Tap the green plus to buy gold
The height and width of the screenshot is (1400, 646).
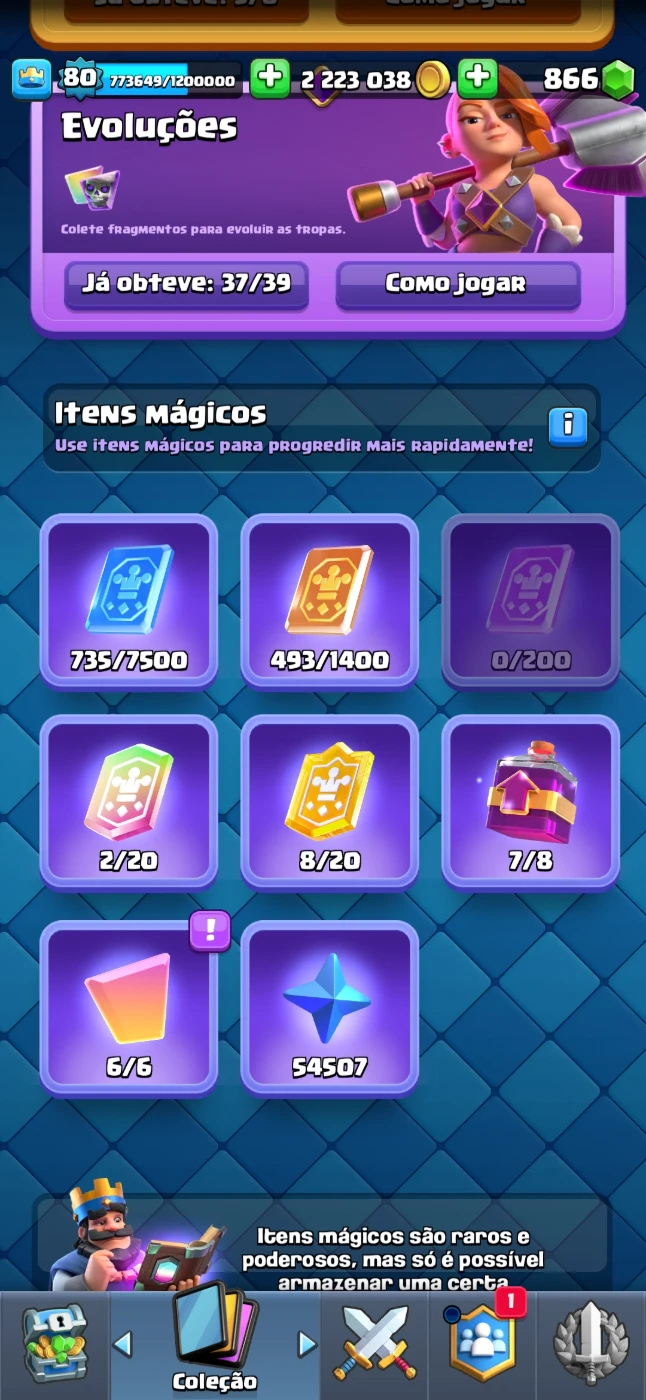pyautogui.click(x=269, y=79)
